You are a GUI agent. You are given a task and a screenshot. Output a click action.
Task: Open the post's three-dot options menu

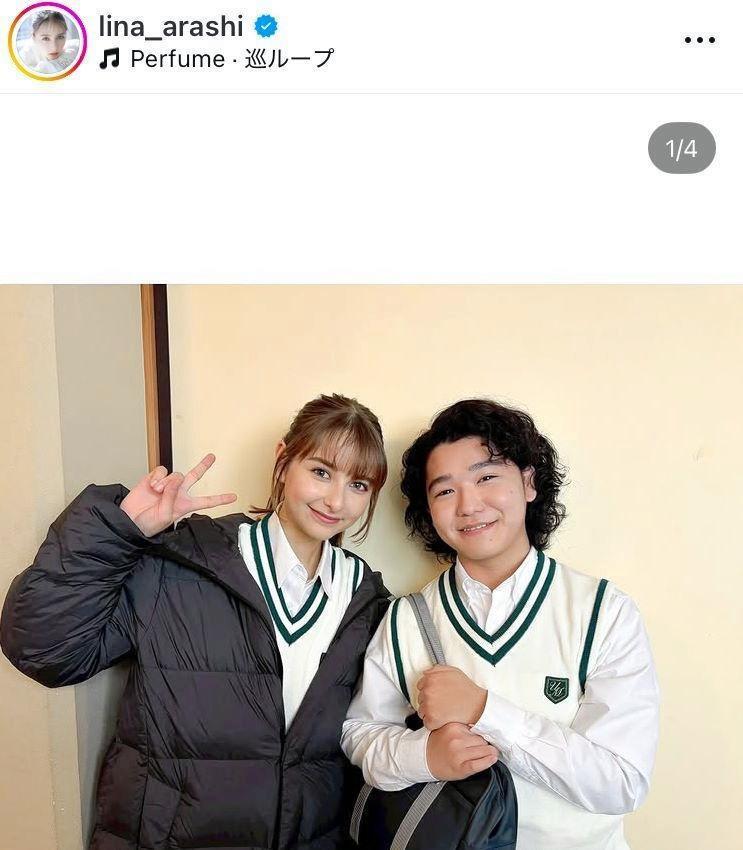tap(699, 40)
